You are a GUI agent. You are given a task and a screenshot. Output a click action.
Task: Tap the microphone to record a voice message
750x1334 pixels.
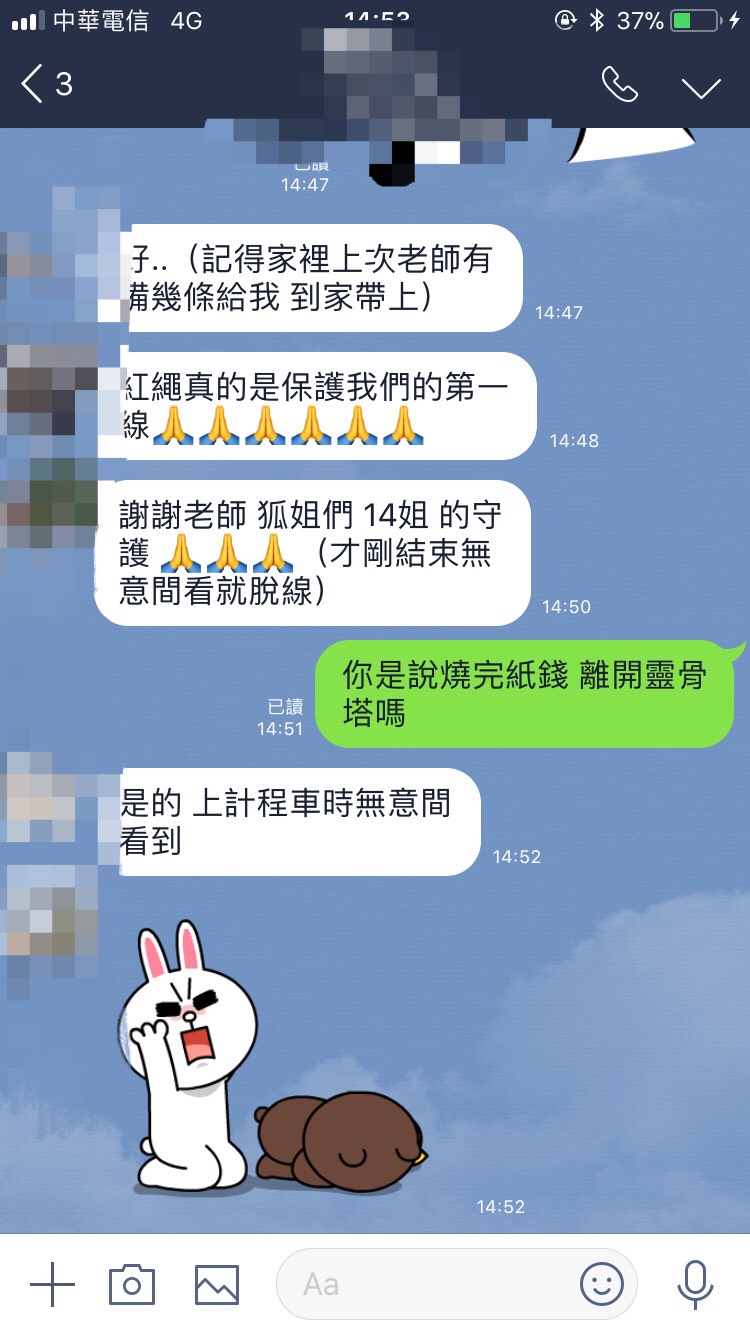click(694, 1284)
